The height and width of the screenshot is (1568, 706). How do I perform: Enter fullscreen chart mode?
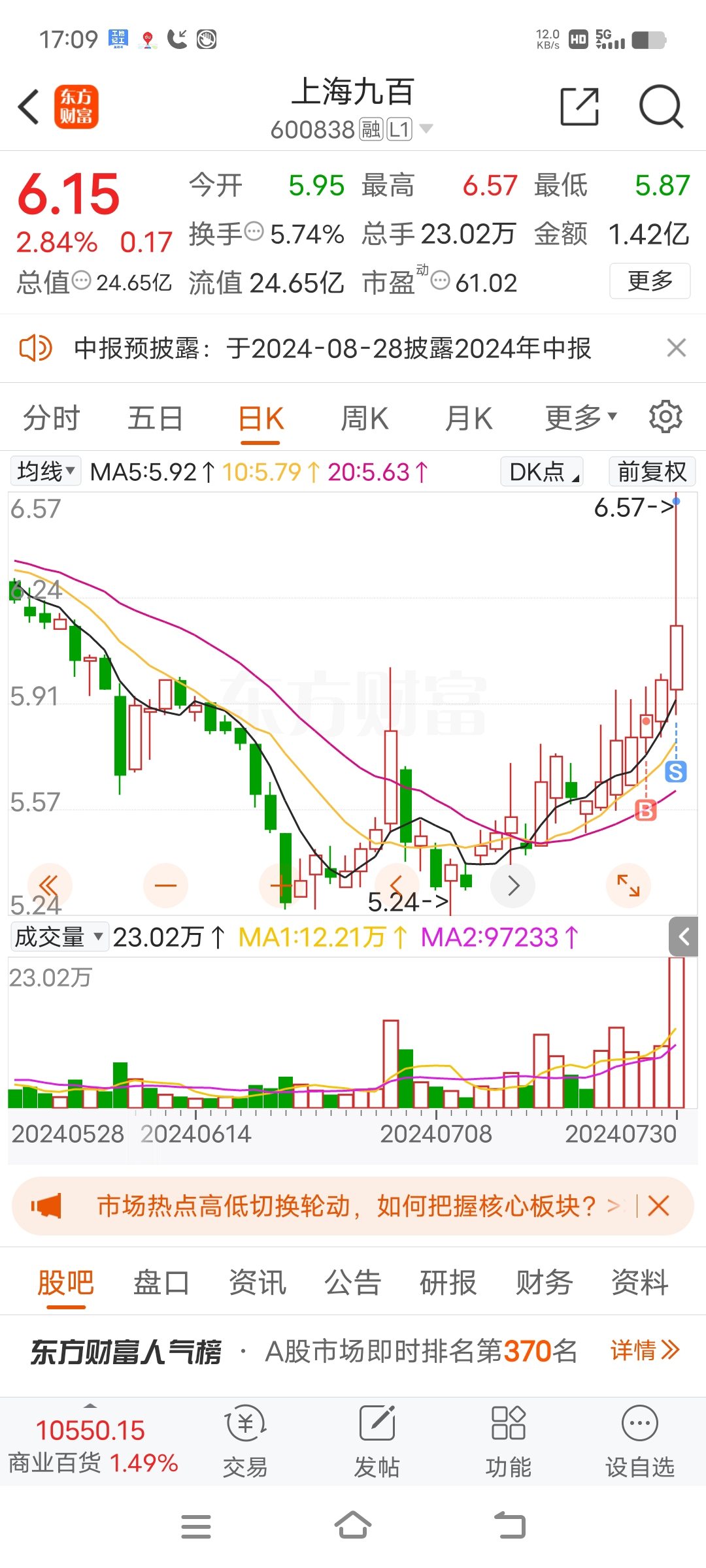tap(628, 886)
